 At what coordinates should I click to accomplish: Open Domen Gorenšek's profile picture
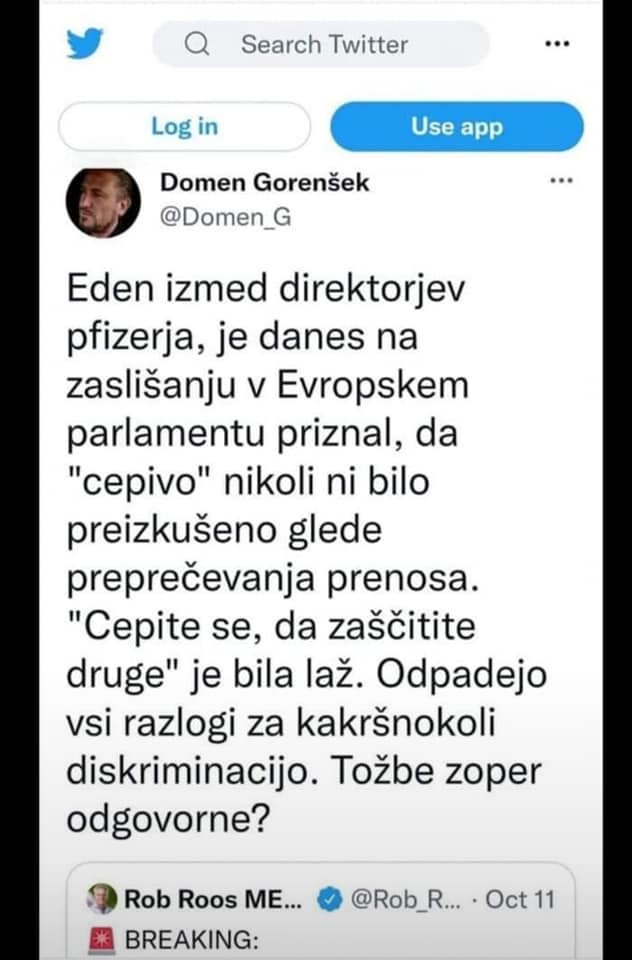tap(102, 203)
